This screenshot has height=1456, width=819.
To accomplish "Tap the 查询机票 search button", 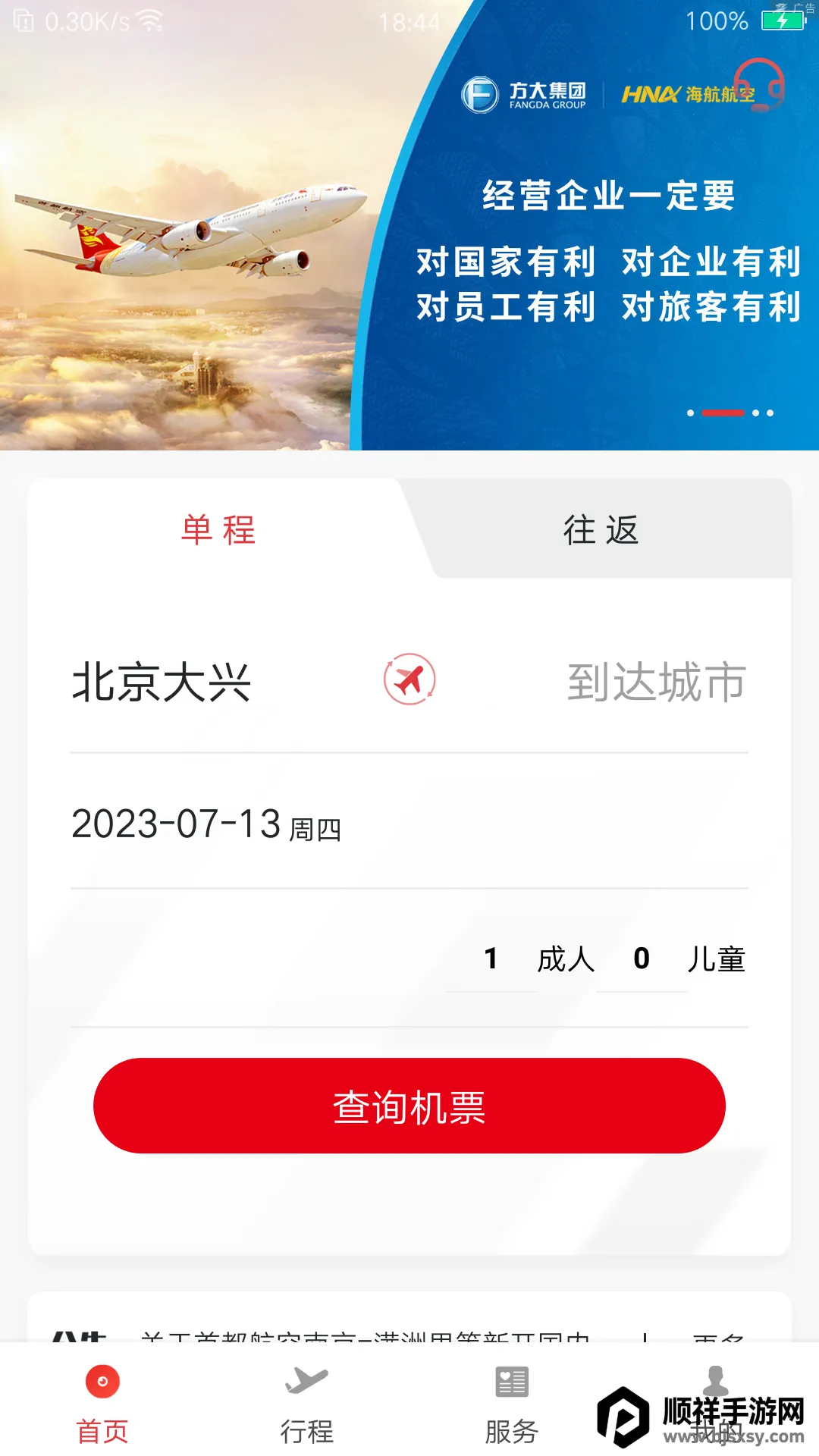I will [409, 1106].
